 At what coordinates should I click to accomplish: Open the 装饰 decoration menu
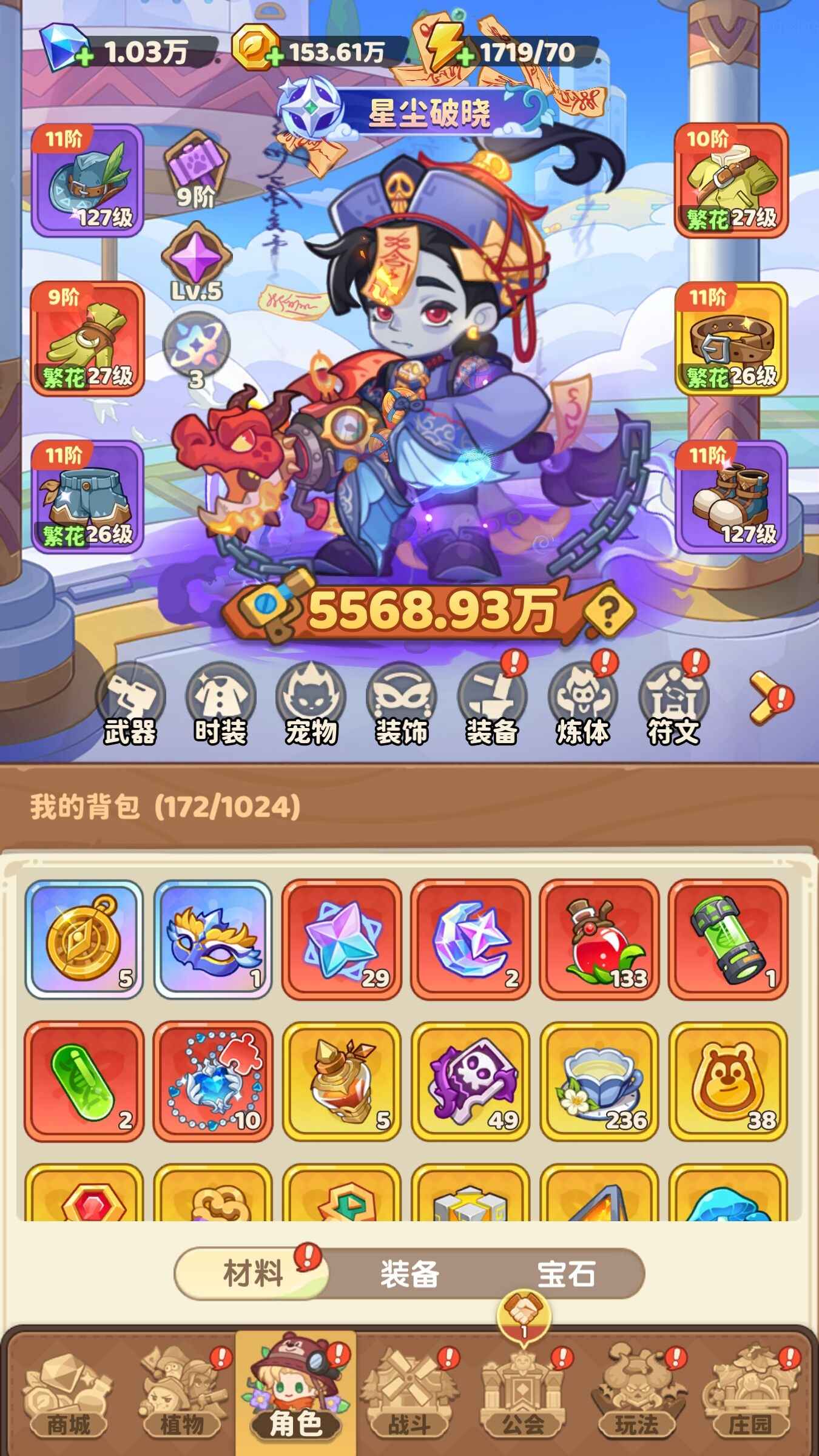[x=401, y=705]
